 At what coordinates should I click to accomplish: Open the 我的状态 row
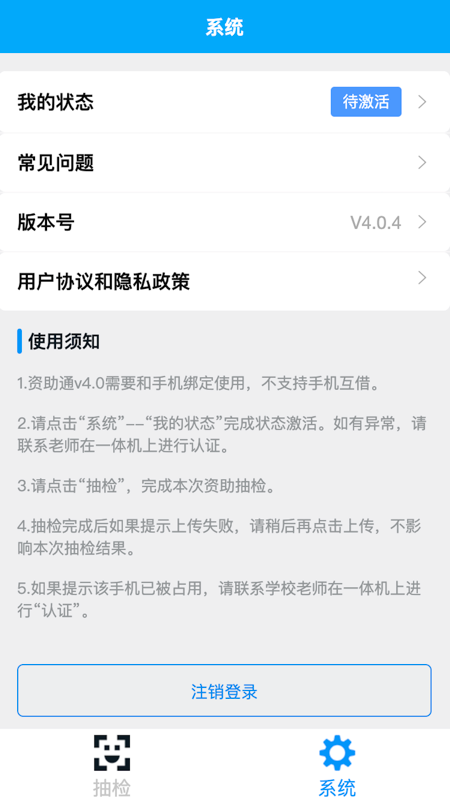click(x=225, y=102)
